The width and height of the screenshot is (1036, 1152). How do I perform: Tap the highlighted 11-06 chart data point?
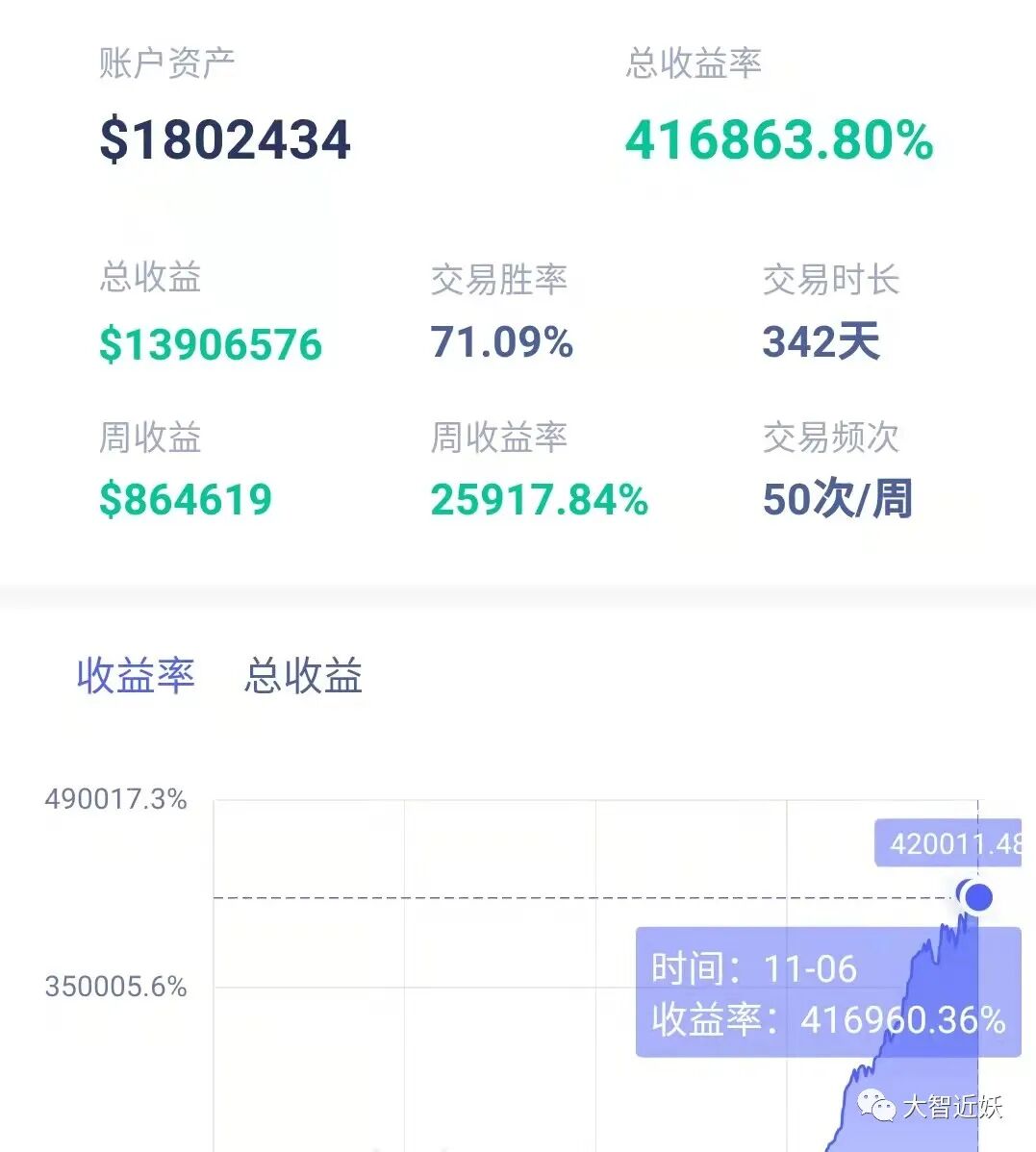click(978, 897)
